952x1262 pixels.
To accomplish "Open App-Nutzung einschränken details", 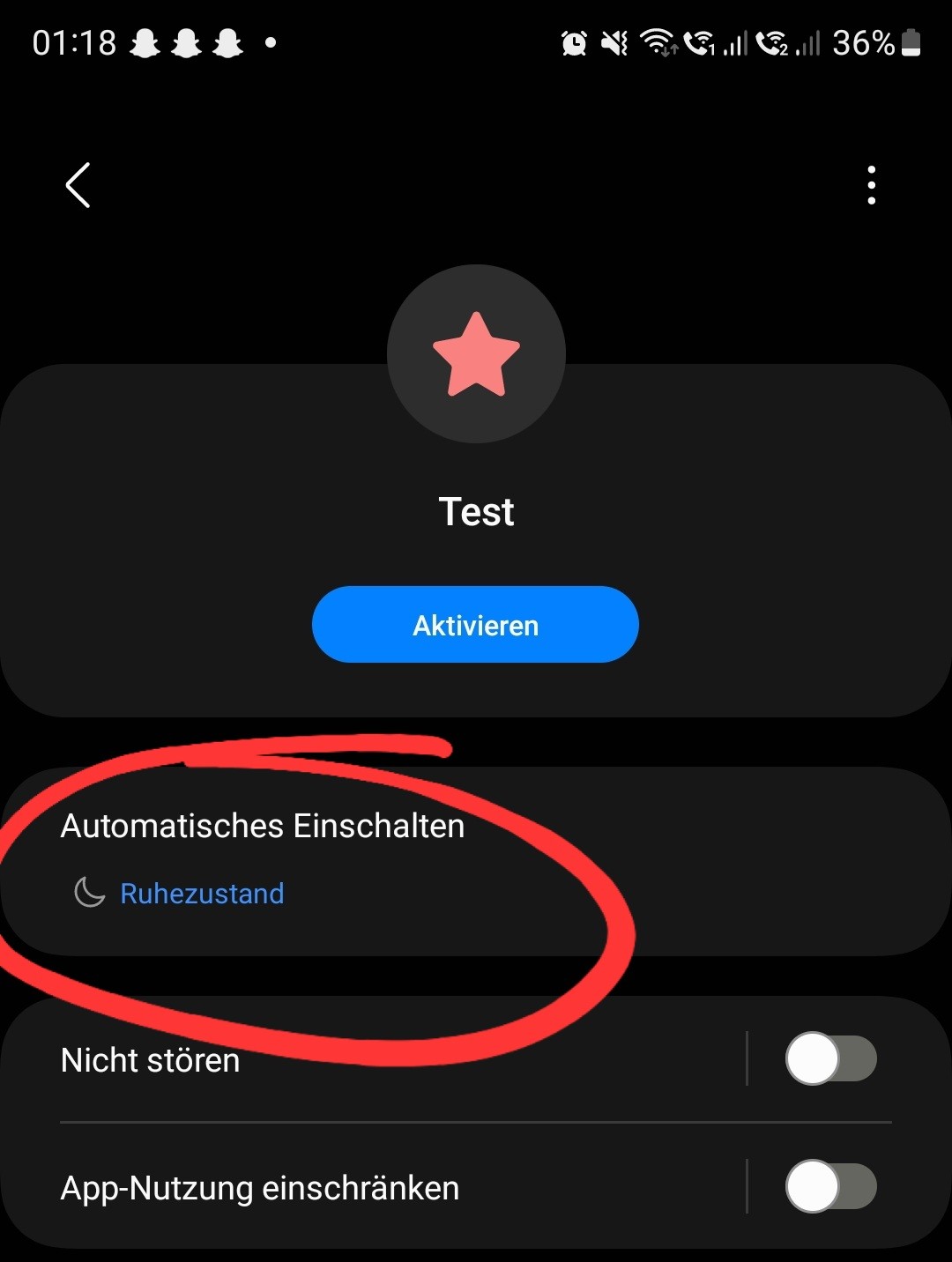I will 353,1188.
